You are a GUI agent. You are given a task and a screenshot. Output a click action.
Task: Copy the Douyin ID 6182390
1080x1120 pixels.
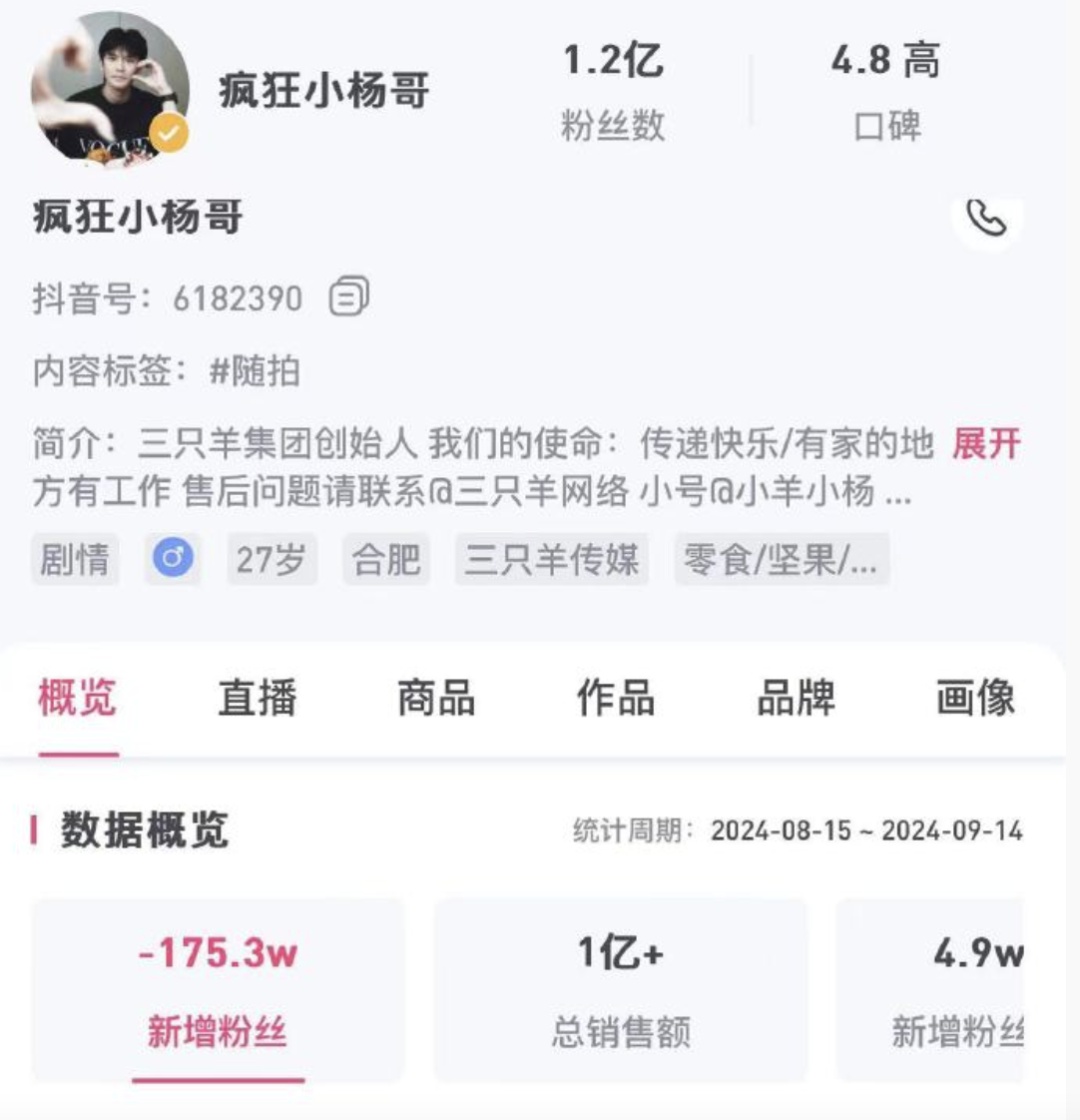pos(349,297)
